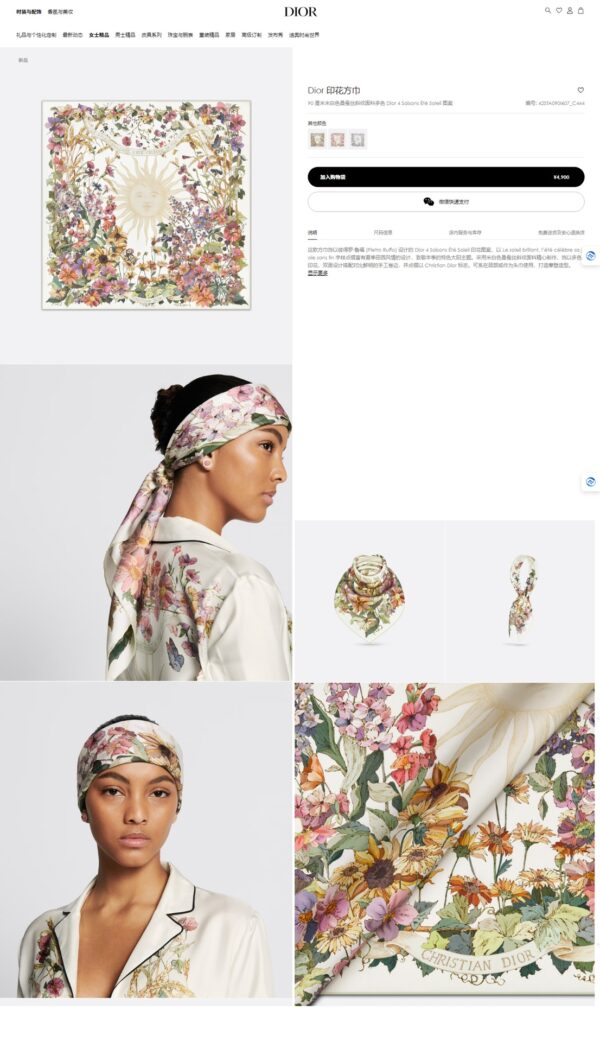Image resolution: width=600 pixels, height=1042 pixels.
Task: Open the search icon in header
Action: [x=547, y=11]
